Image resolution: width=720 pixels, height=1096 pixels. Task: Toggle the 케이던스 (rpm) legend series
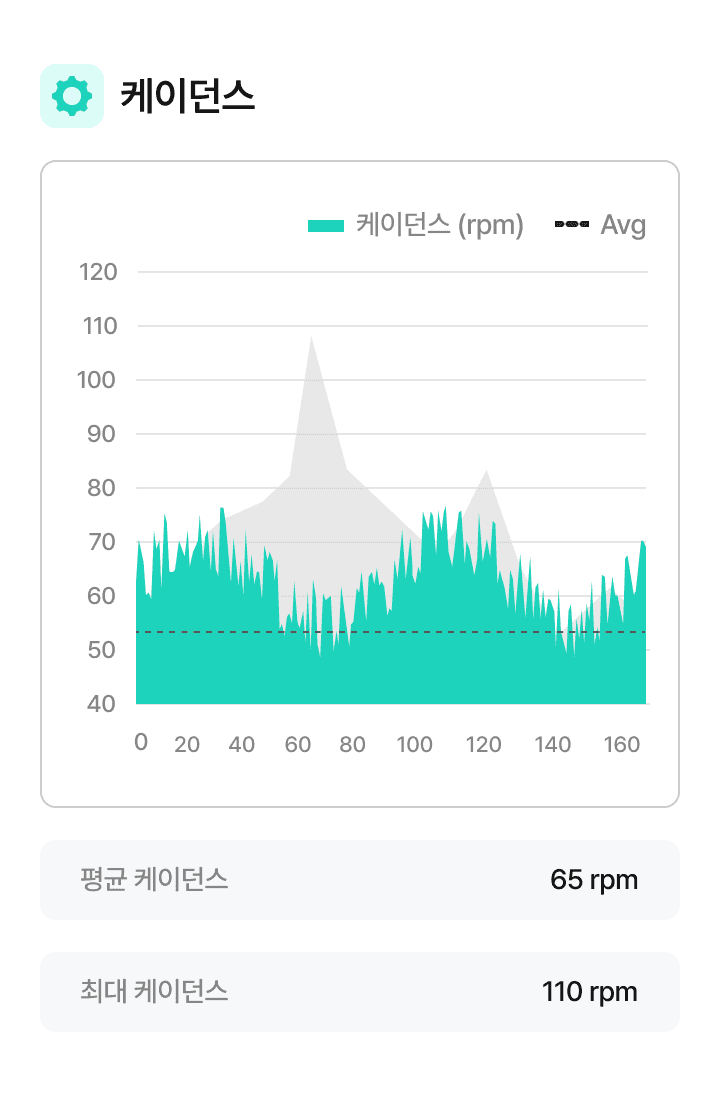click(x=416, y=226)
